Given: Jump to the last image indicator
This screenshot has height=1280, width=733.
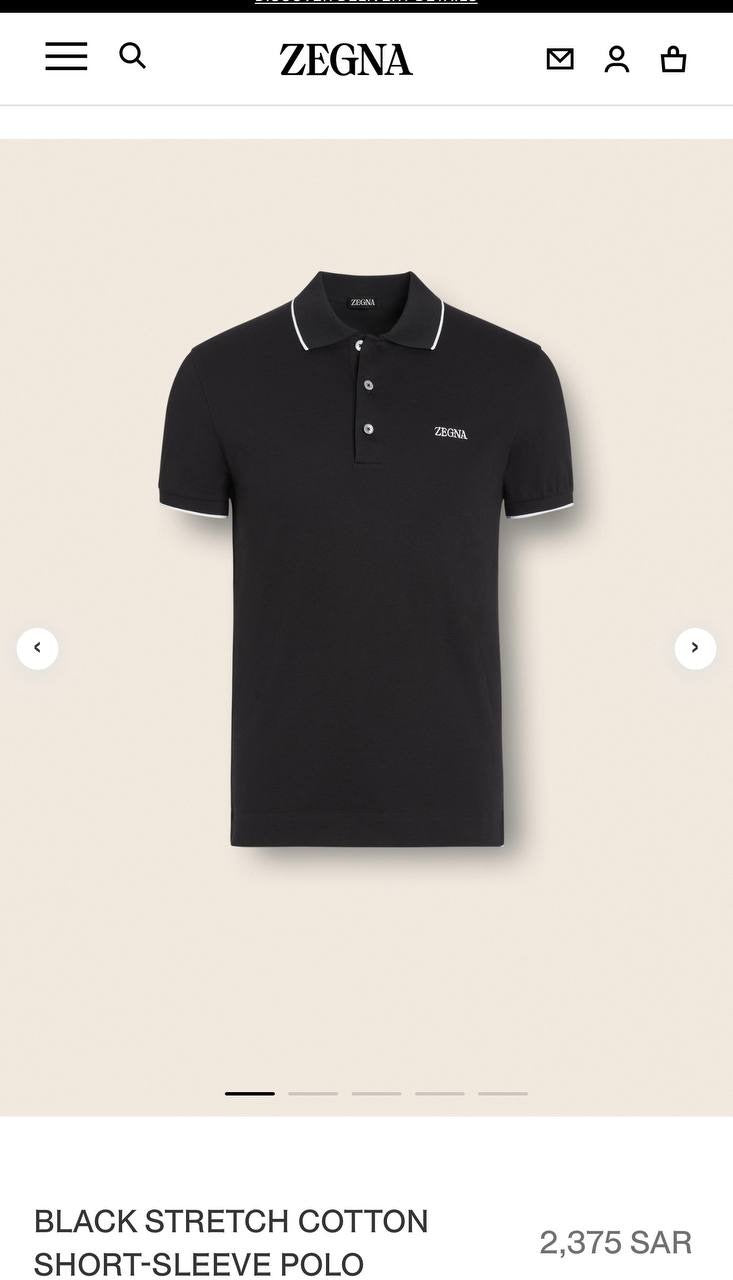Looking at the screenshot, I should 503,1093.
